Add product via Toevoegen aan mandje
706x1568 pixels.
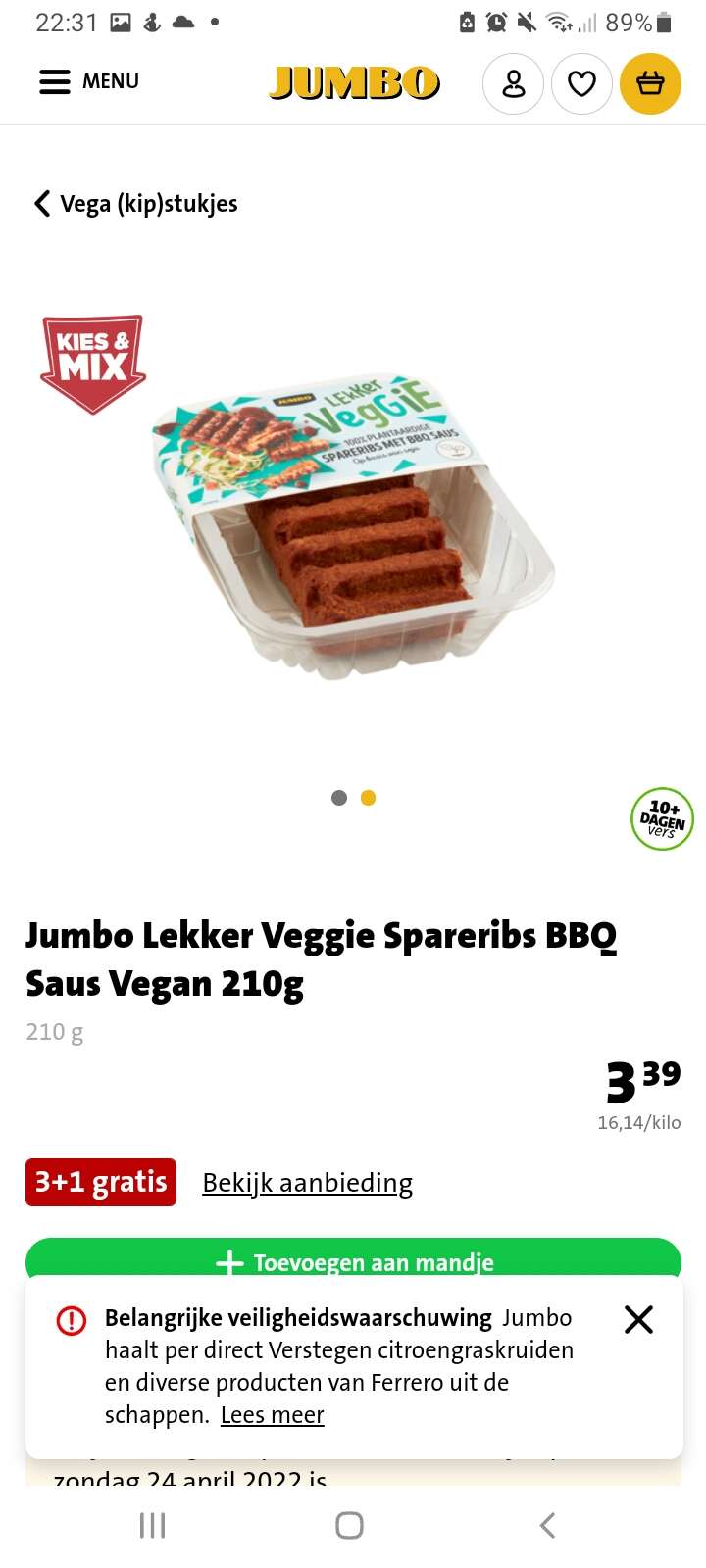[x=353, y=1258]
